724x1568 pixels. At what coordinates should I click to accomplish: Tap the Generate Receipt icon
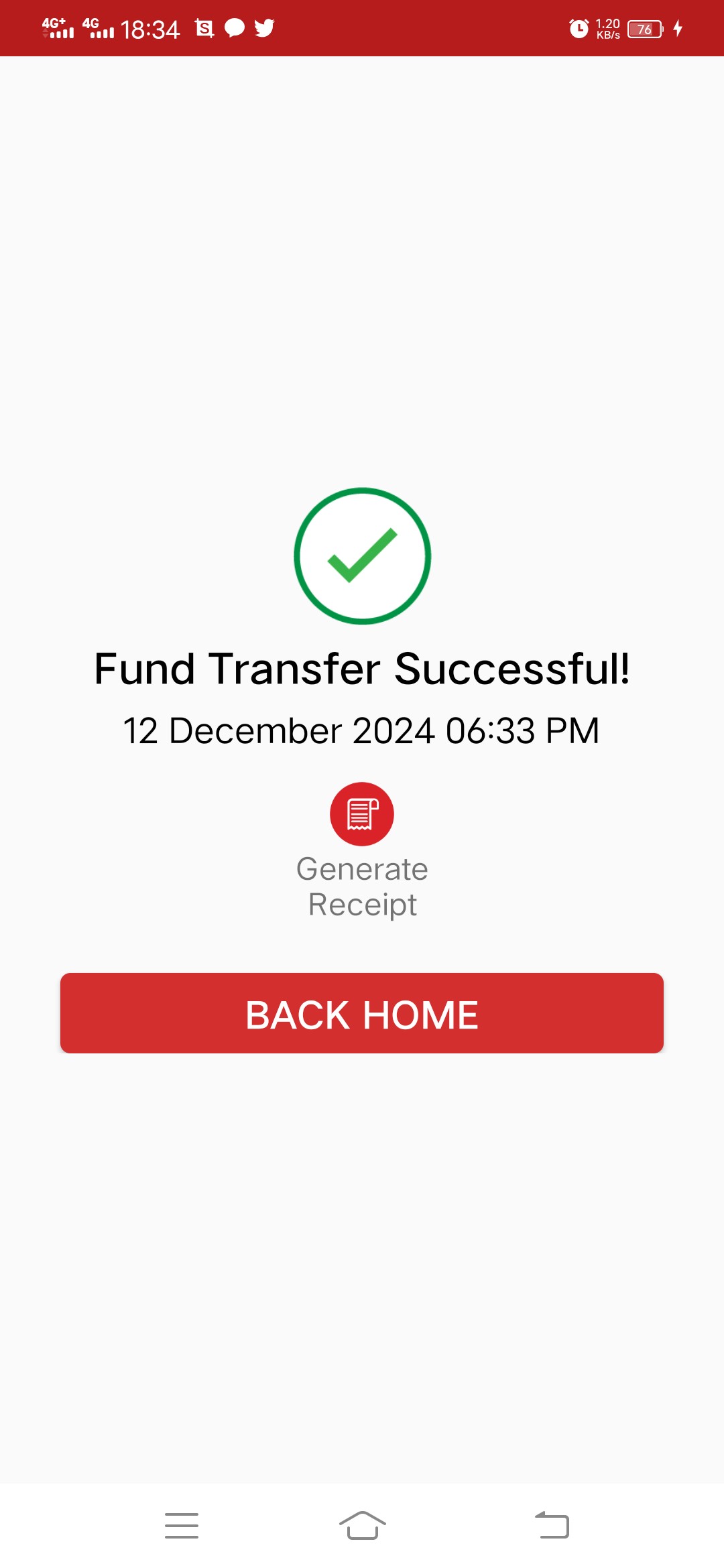click(x=362, y=814)
